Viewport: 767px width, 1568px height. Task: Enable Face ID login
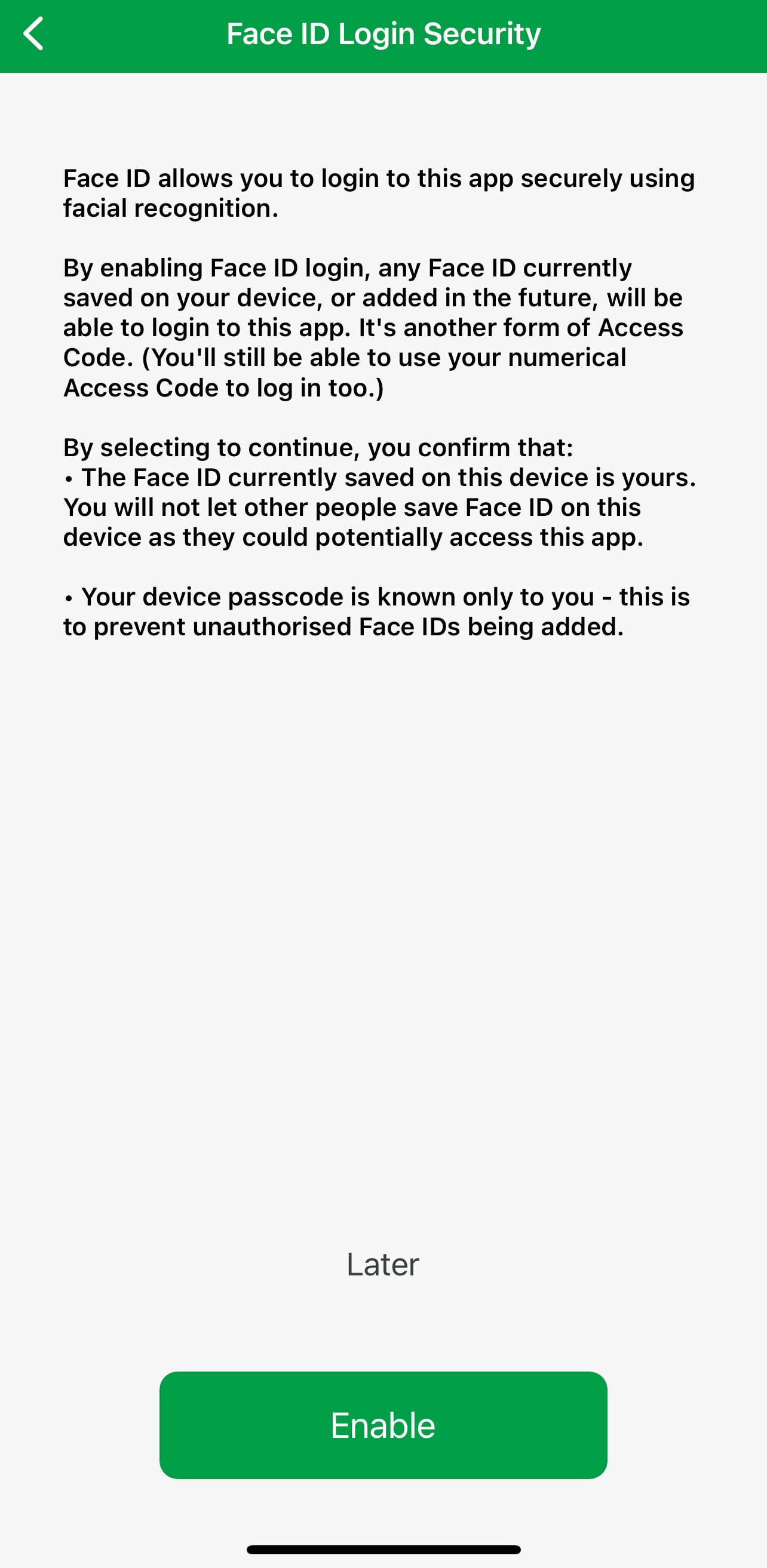point(383,1425)
